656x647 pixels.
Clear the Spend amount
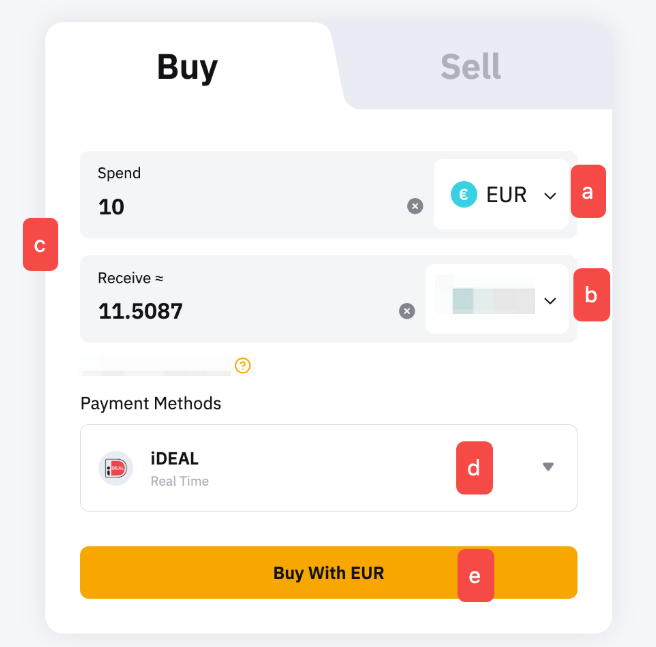[415, 206]
